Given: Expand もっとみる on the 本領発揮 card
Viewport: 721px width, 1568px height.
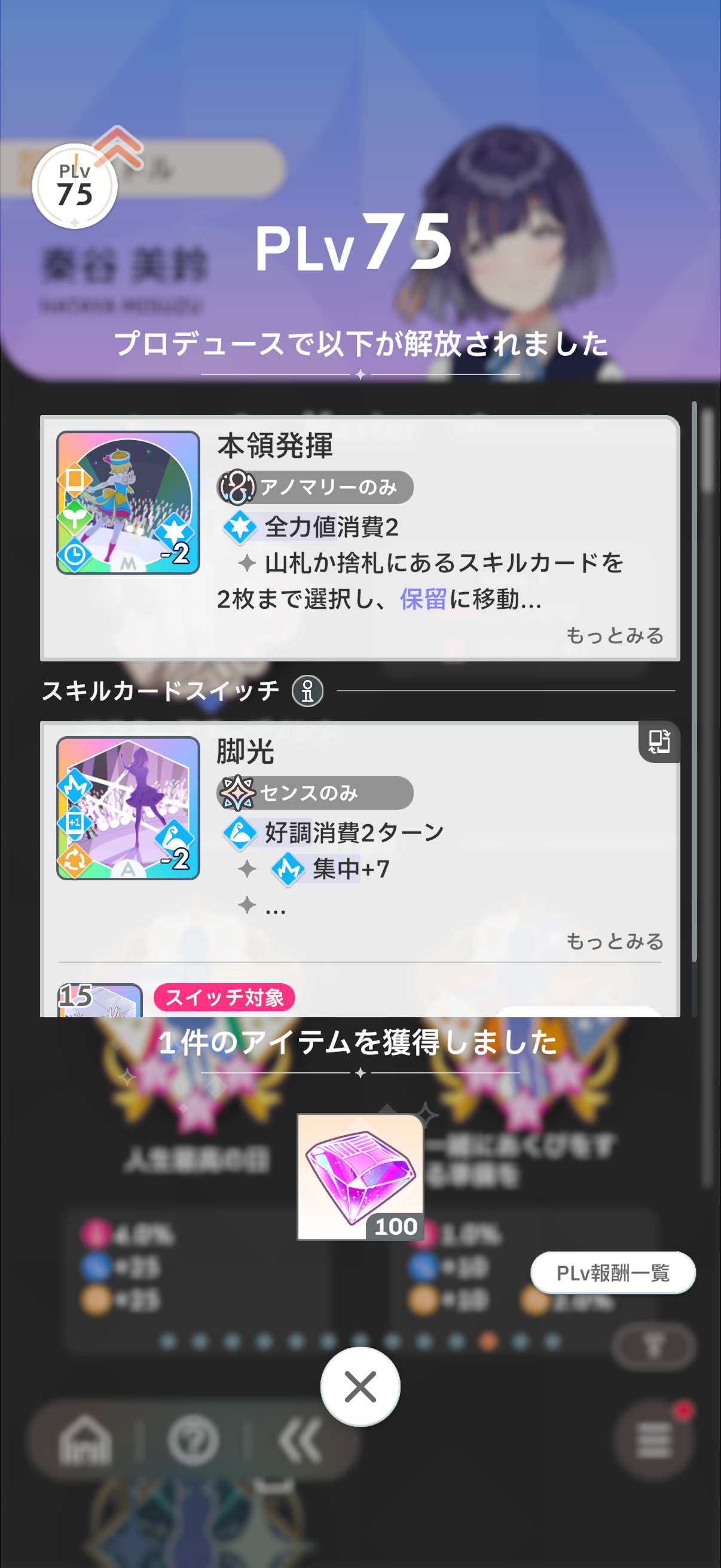Looking at the screenshot, I should (615, 636).
